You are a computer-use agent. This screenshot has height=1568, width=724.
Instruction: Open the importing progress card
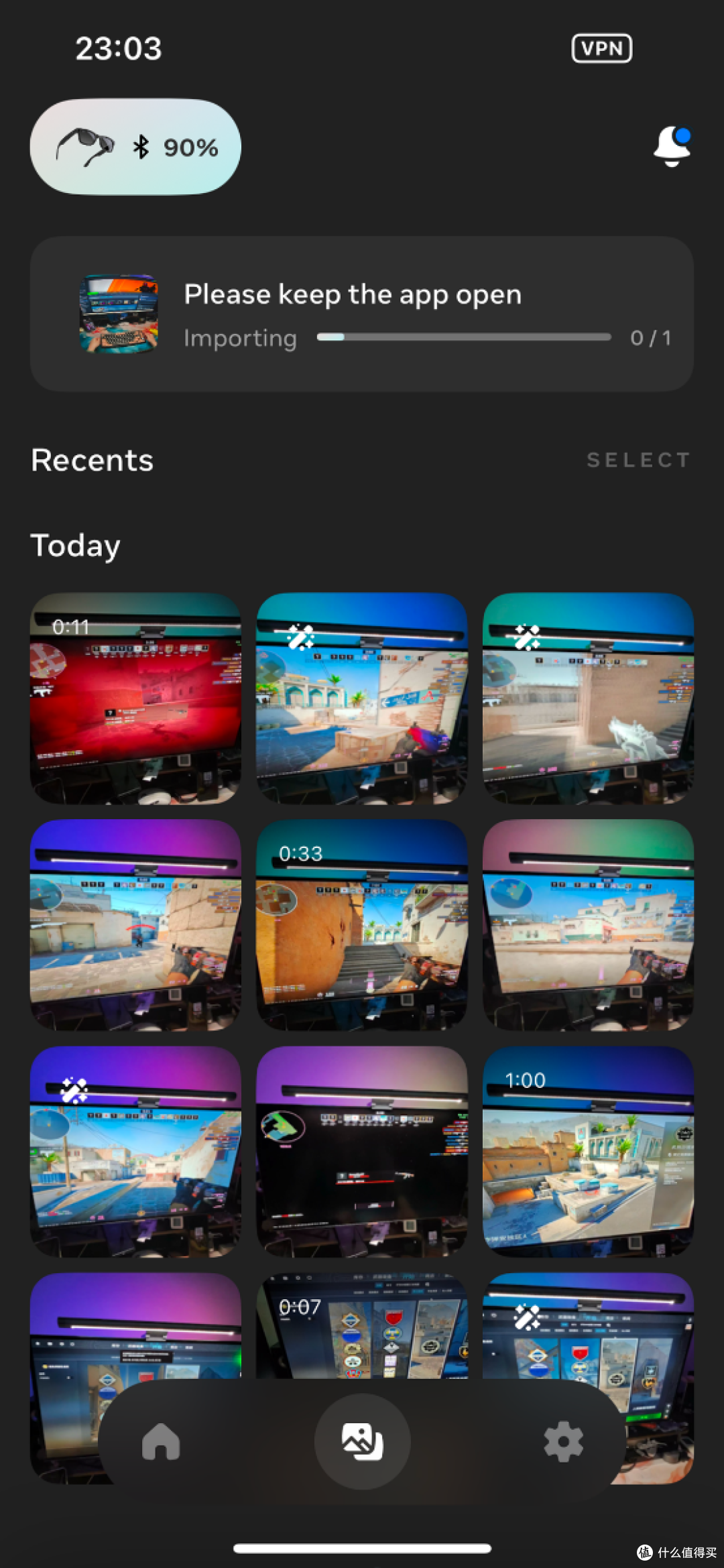click(x=362, y=314)
